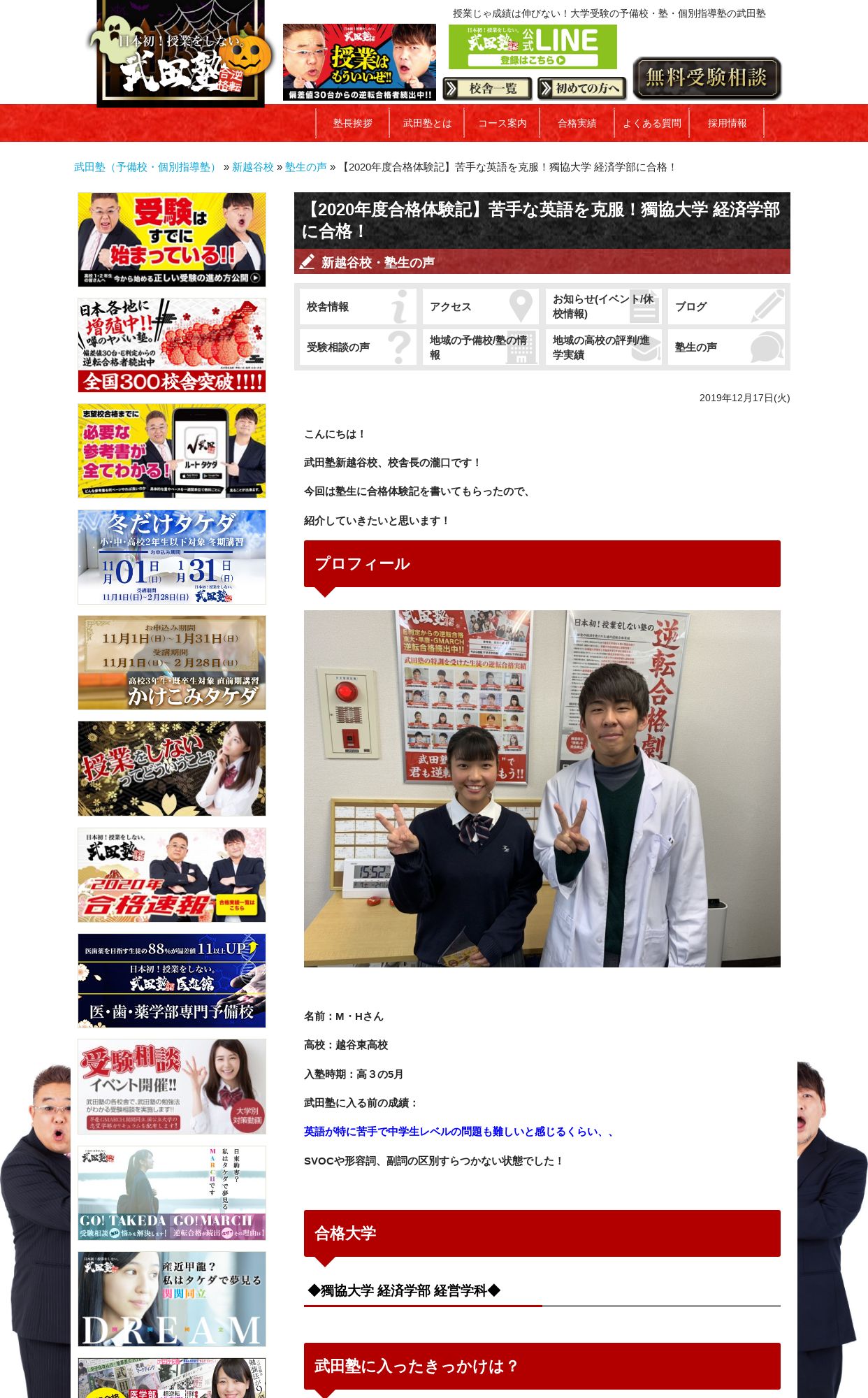The width and height of the screenshot is (868, 1398).
Task: Select 塾長挨拶 in the red menu
Action: (353, 123)
